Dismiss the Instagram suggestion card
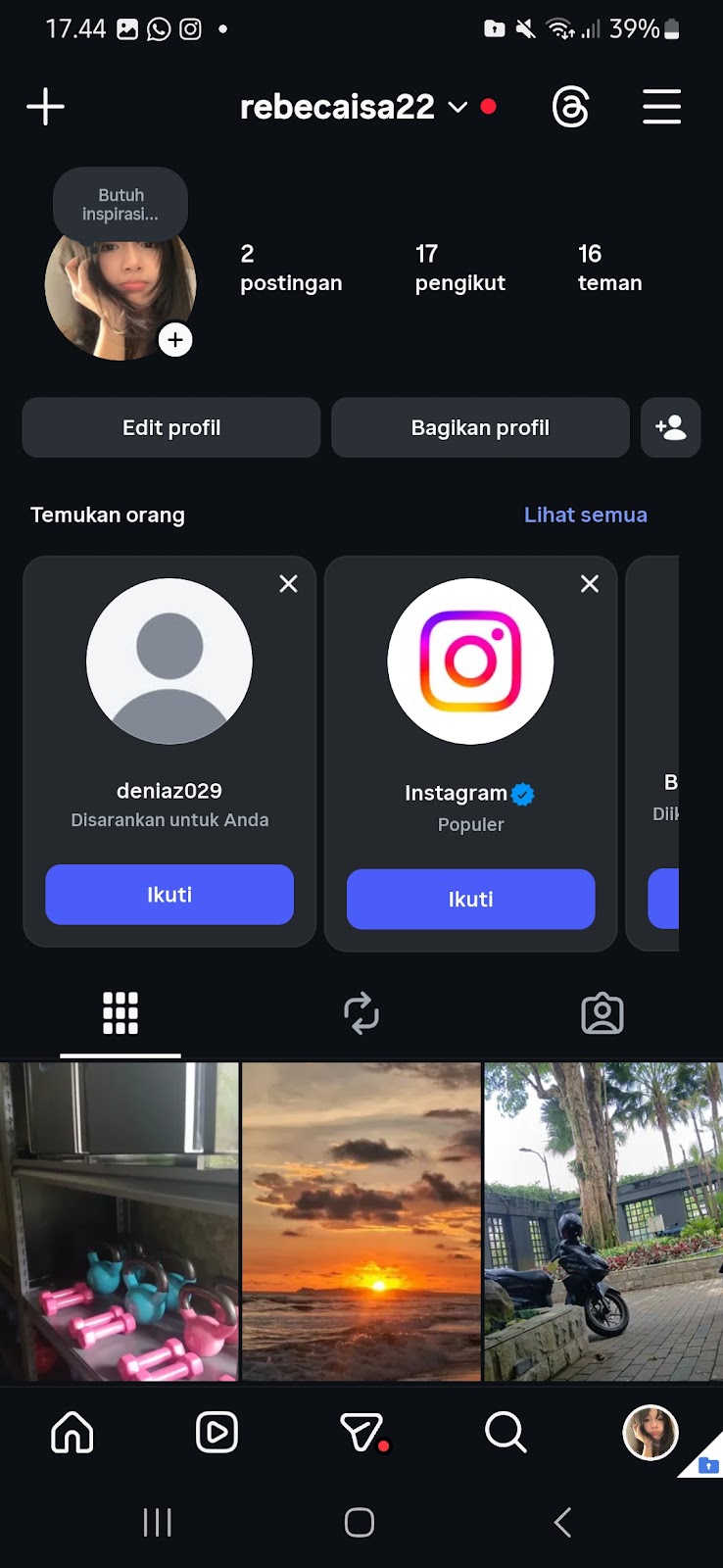Image resolution: width=723 pixels, height=1568 pixels. (589, 584)
